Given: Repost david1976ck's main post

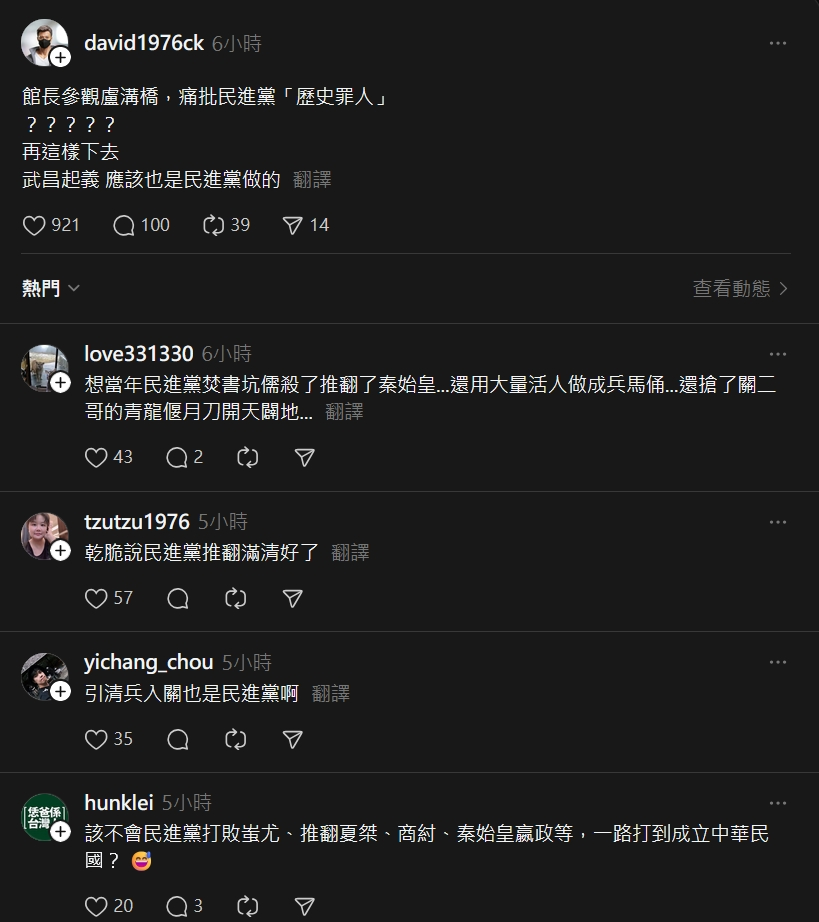Looking at the screenshot, I should pos(213,225).
